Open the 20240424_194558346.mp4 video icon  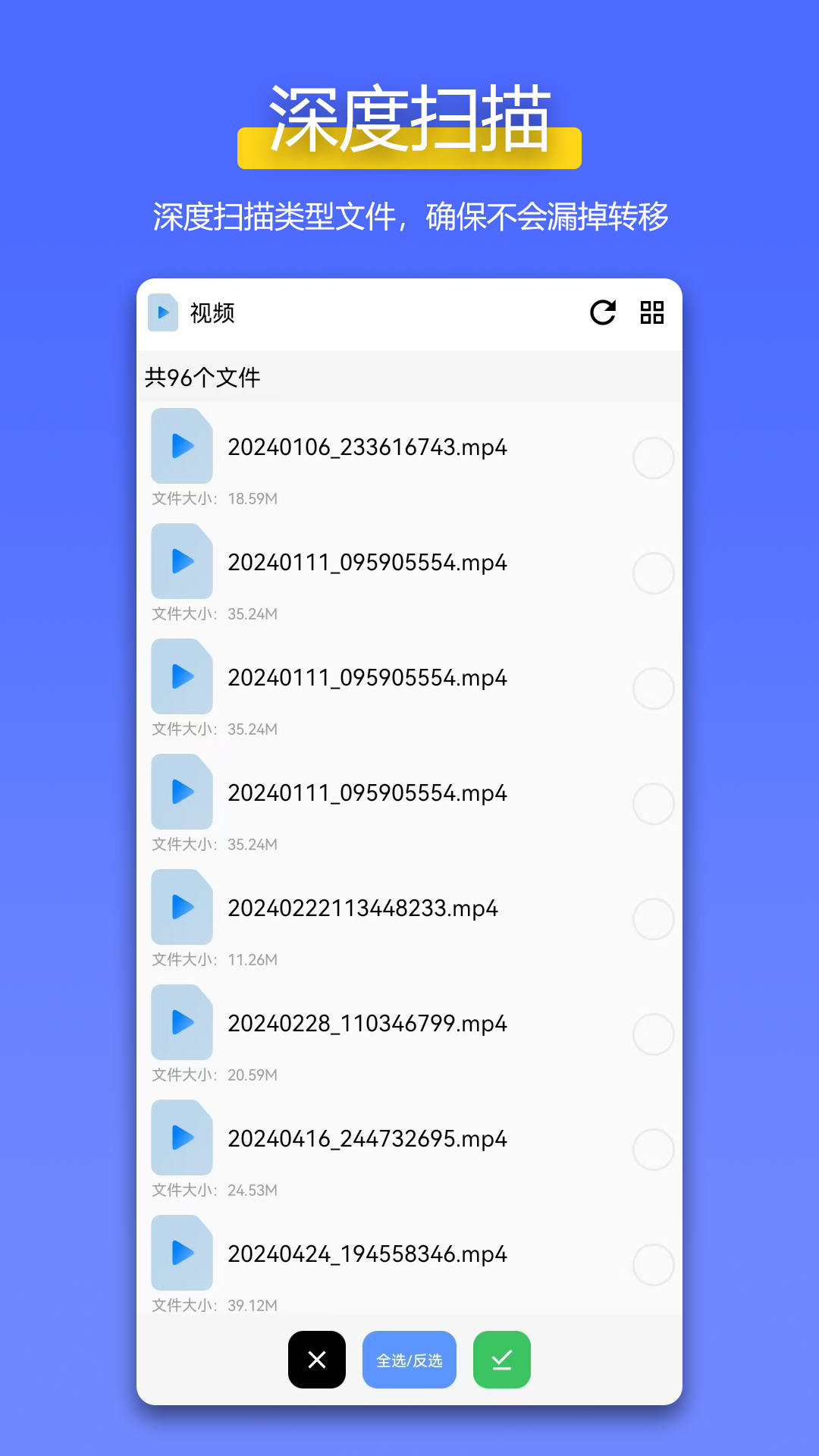[181, 1254]
